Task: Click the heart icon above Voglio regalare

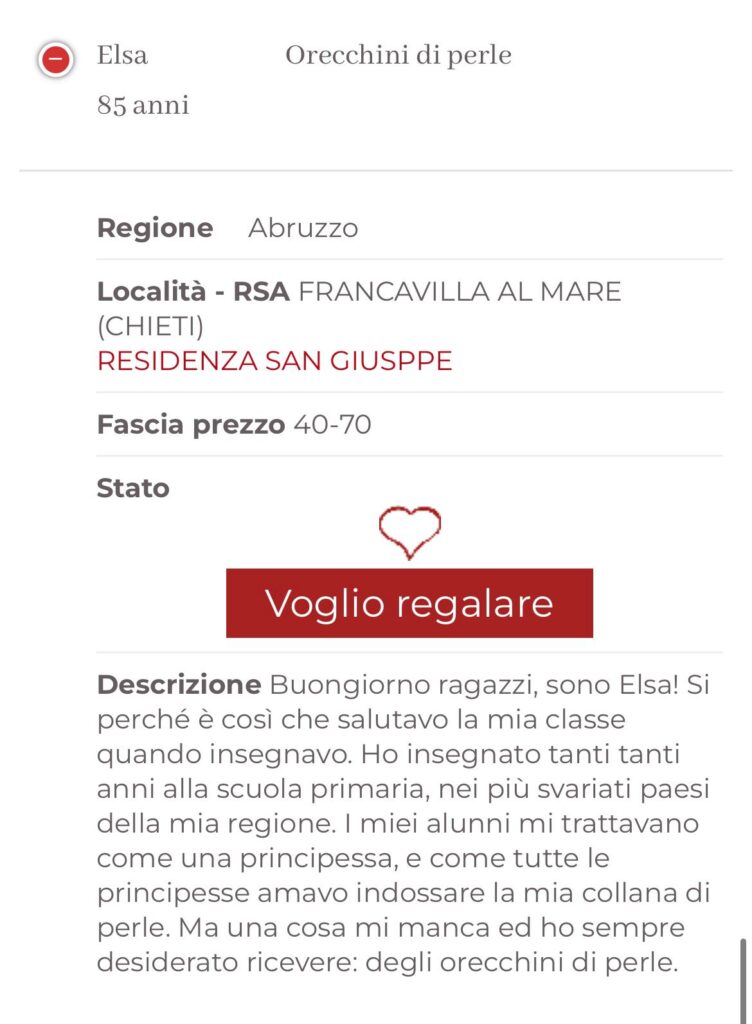Action: click(410, 532)
